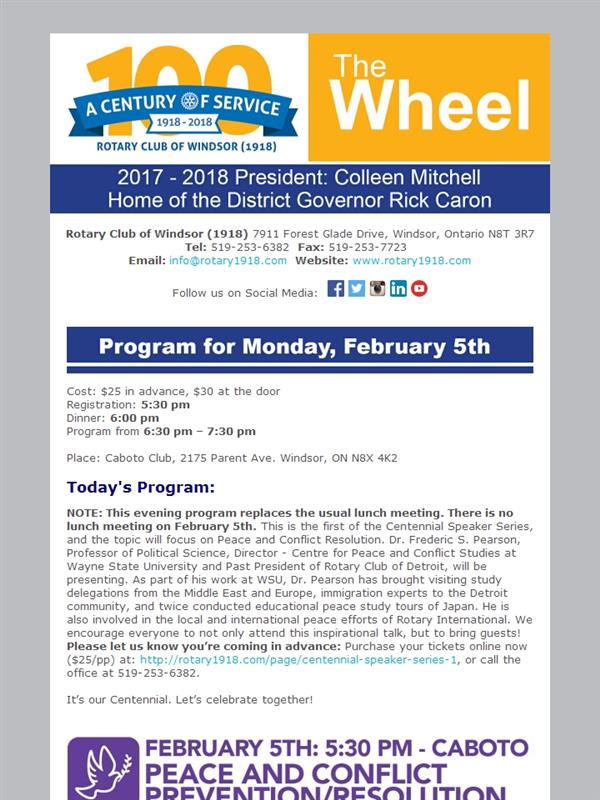Image resolution: width=600 pixels, height=800 pixels.
Task: Open the Facebook social media icon
Action: tap(336, 288)
